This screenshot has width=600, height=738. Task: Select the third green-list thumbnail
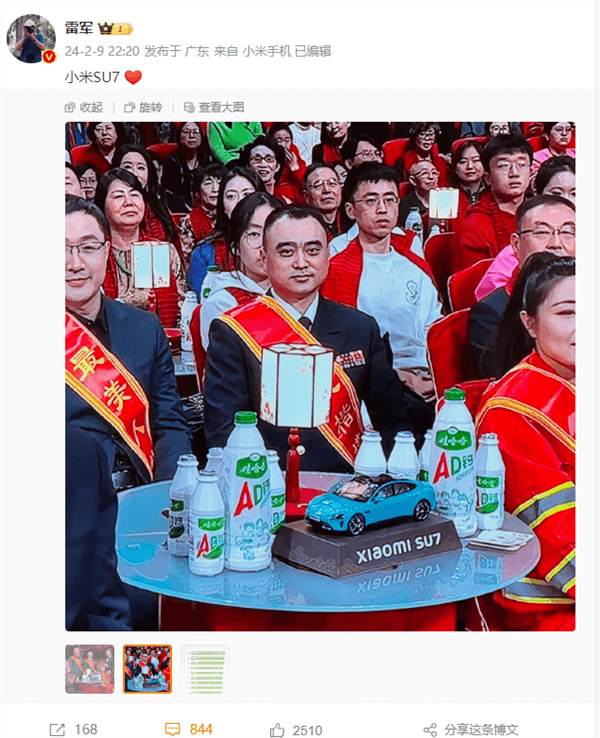(204, 669)
